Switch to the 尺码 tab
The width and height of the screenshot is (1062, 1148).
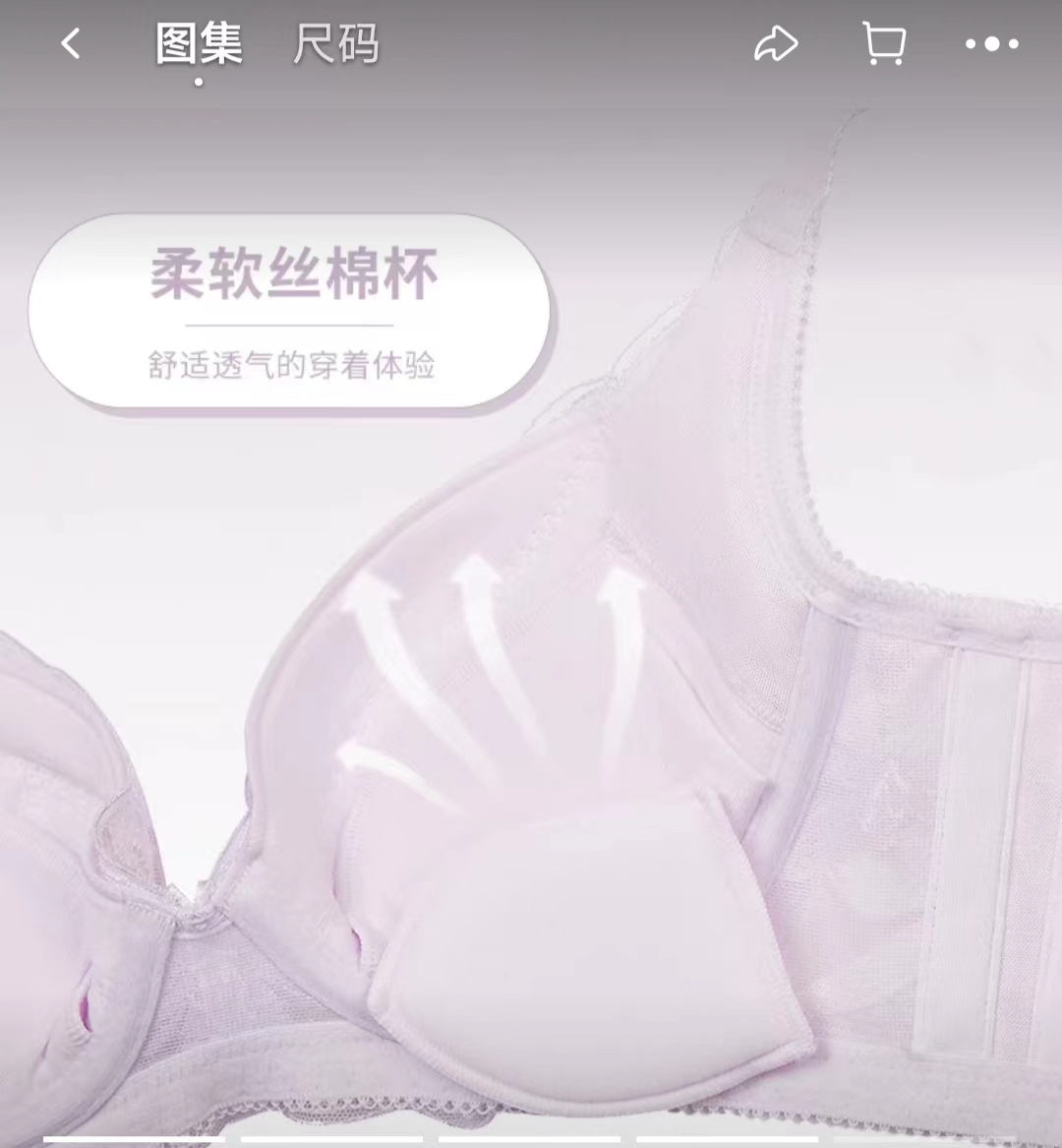(x=335, y=44)
